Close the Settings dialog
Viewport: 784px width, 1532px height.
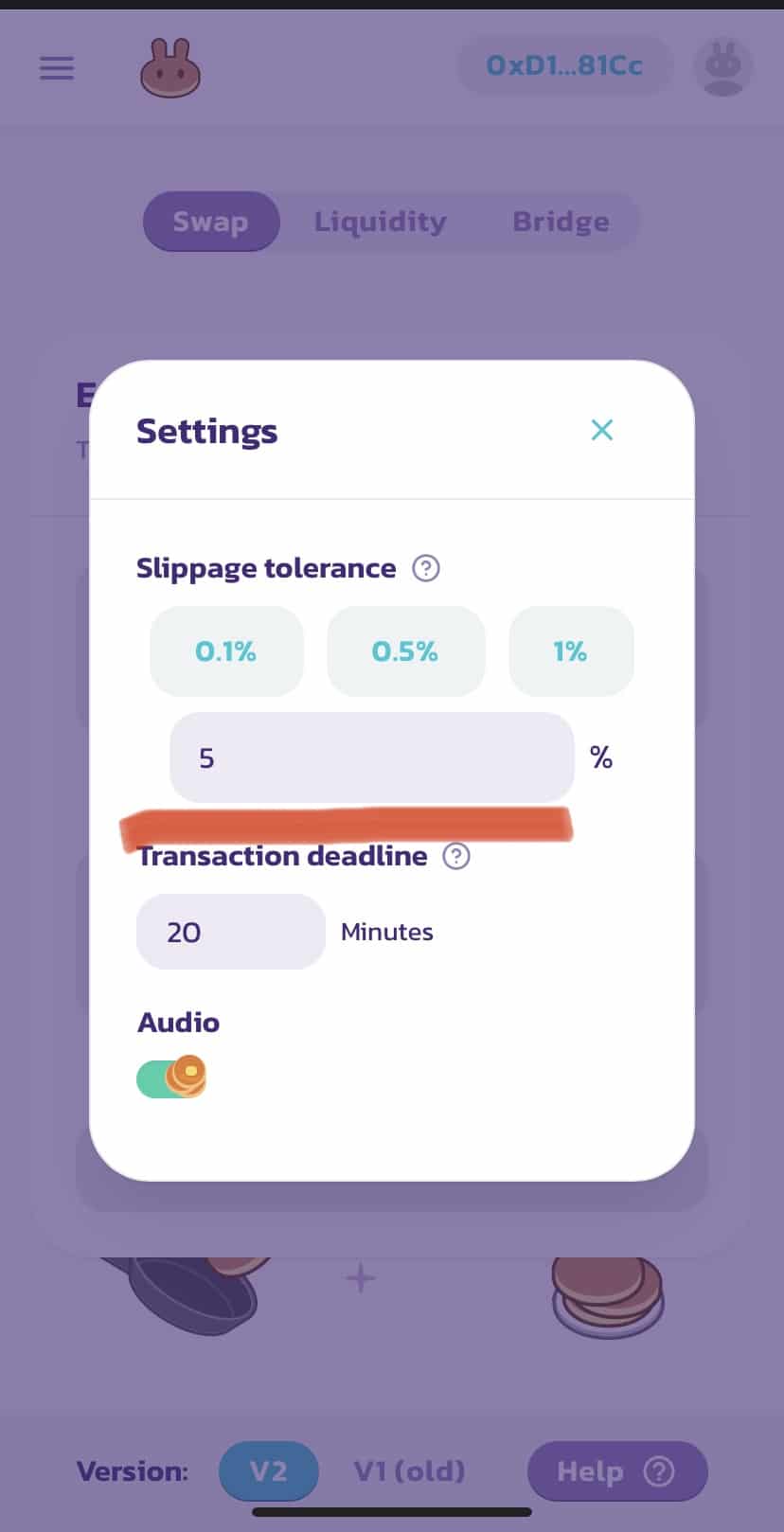pyautogui.click(x=601, y=430)
